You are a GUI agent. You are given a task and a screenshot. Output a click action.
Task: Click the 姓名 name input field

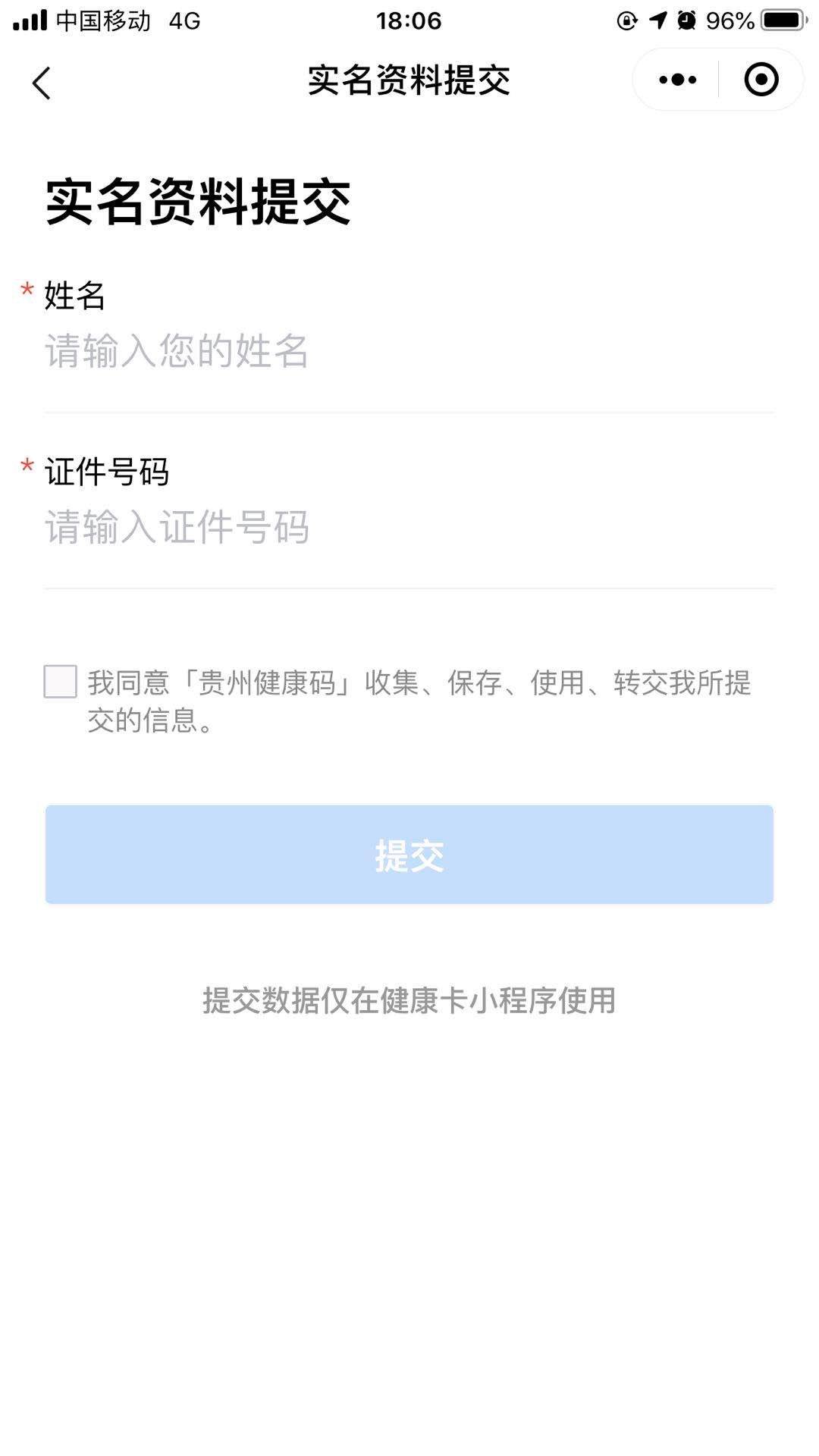pyautogui.click(x=303, y=350)
